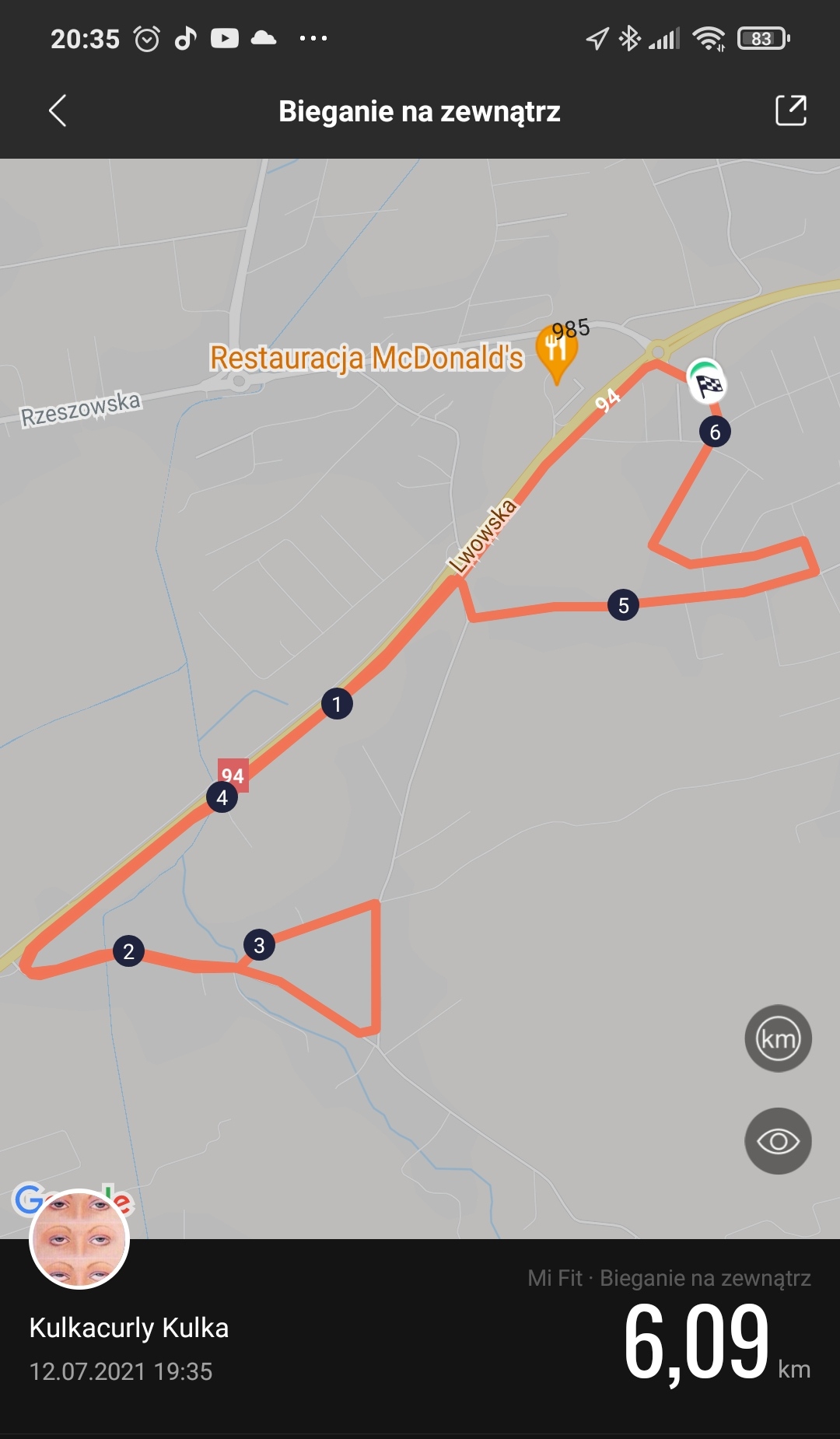Screen dimensions: 840x1439
Task: Tap the eye icon to hide the map
Action: tap(778, 1141)
